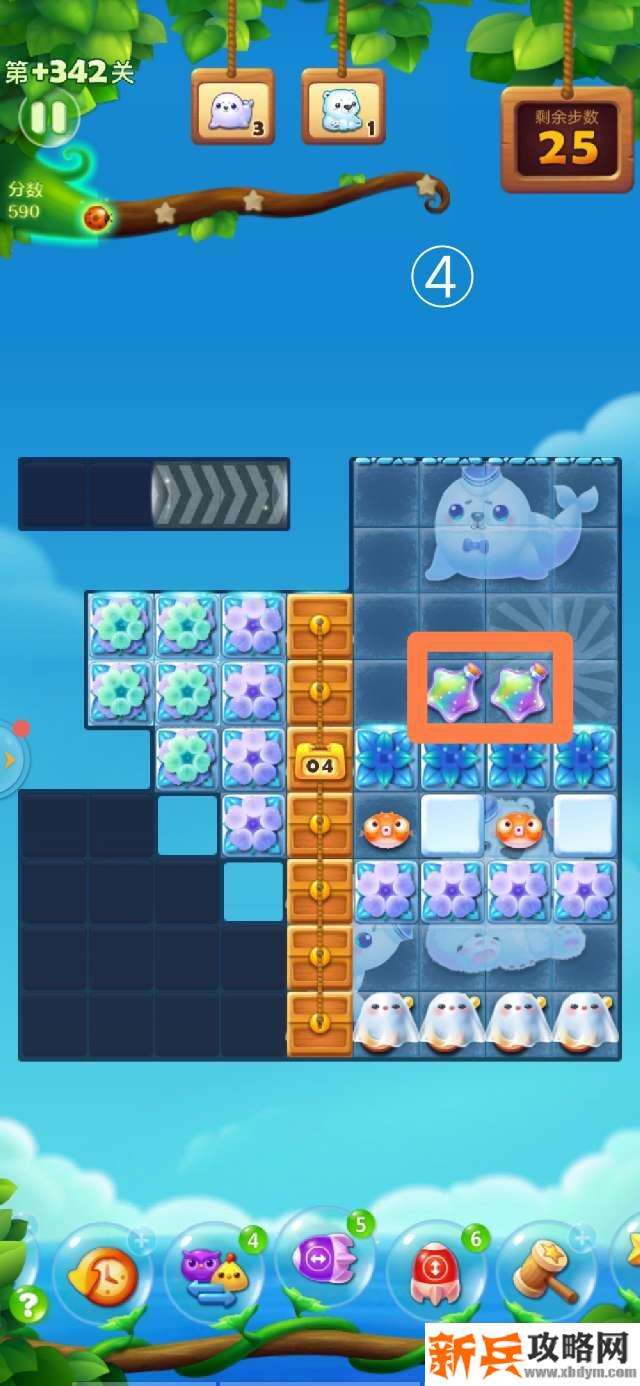The image size is (640, 1386).
Task: Tap the right orange pufferfish tile
Action: point(518,828)
